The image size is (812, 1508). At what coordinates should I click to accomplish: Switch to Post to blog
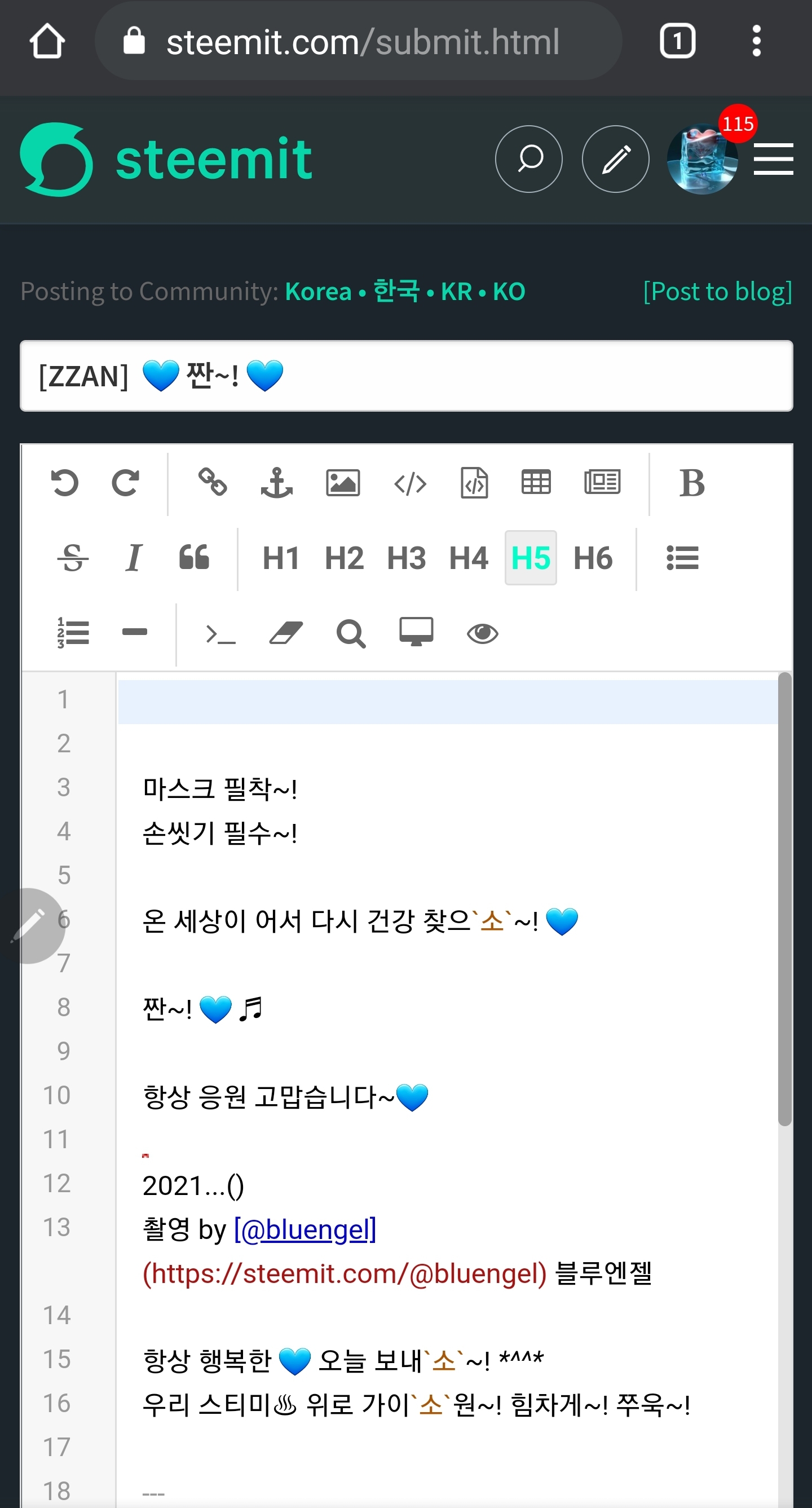point(717,291)
